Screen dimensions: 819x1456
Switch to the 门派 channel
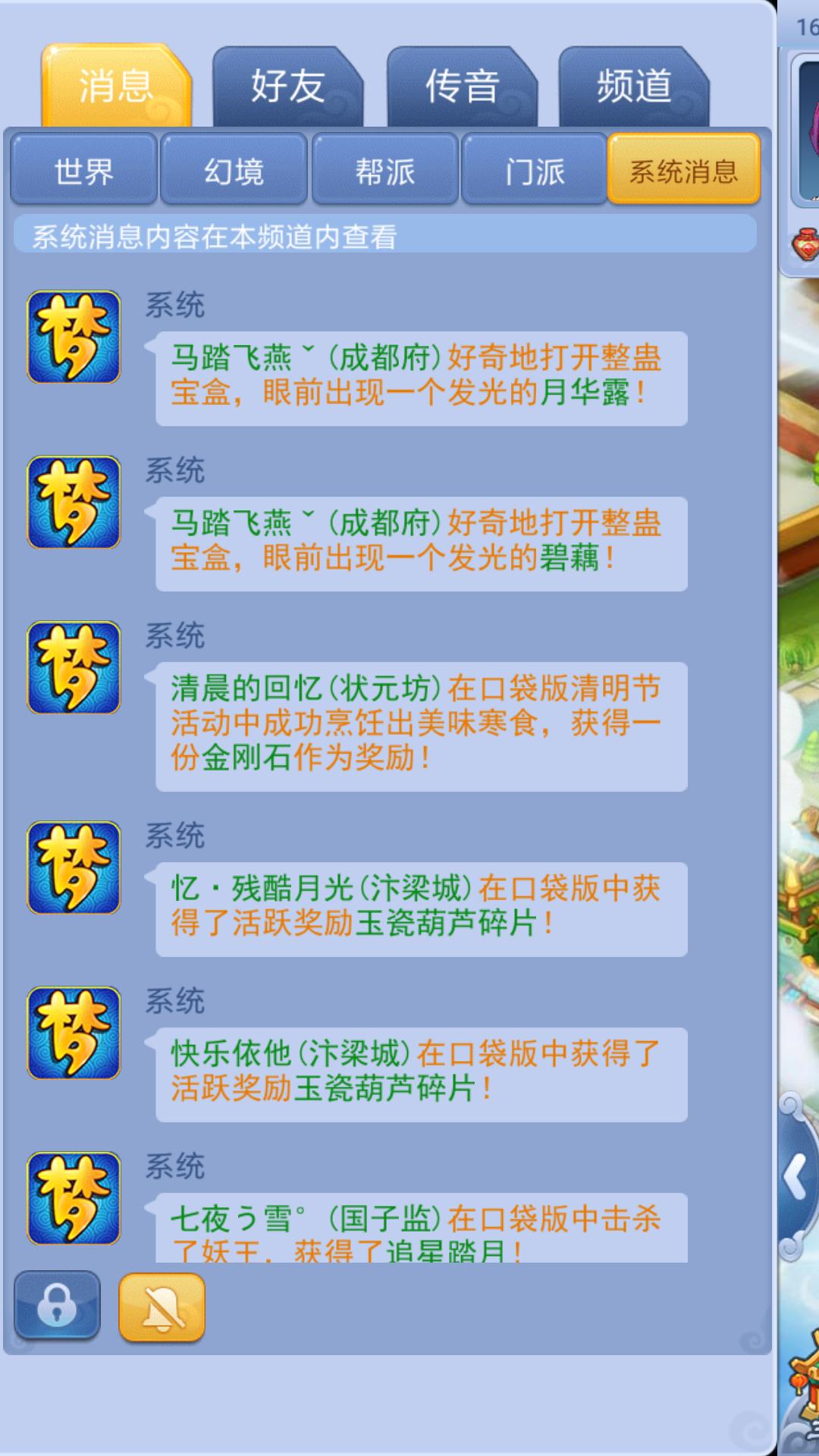click(535, 171)
